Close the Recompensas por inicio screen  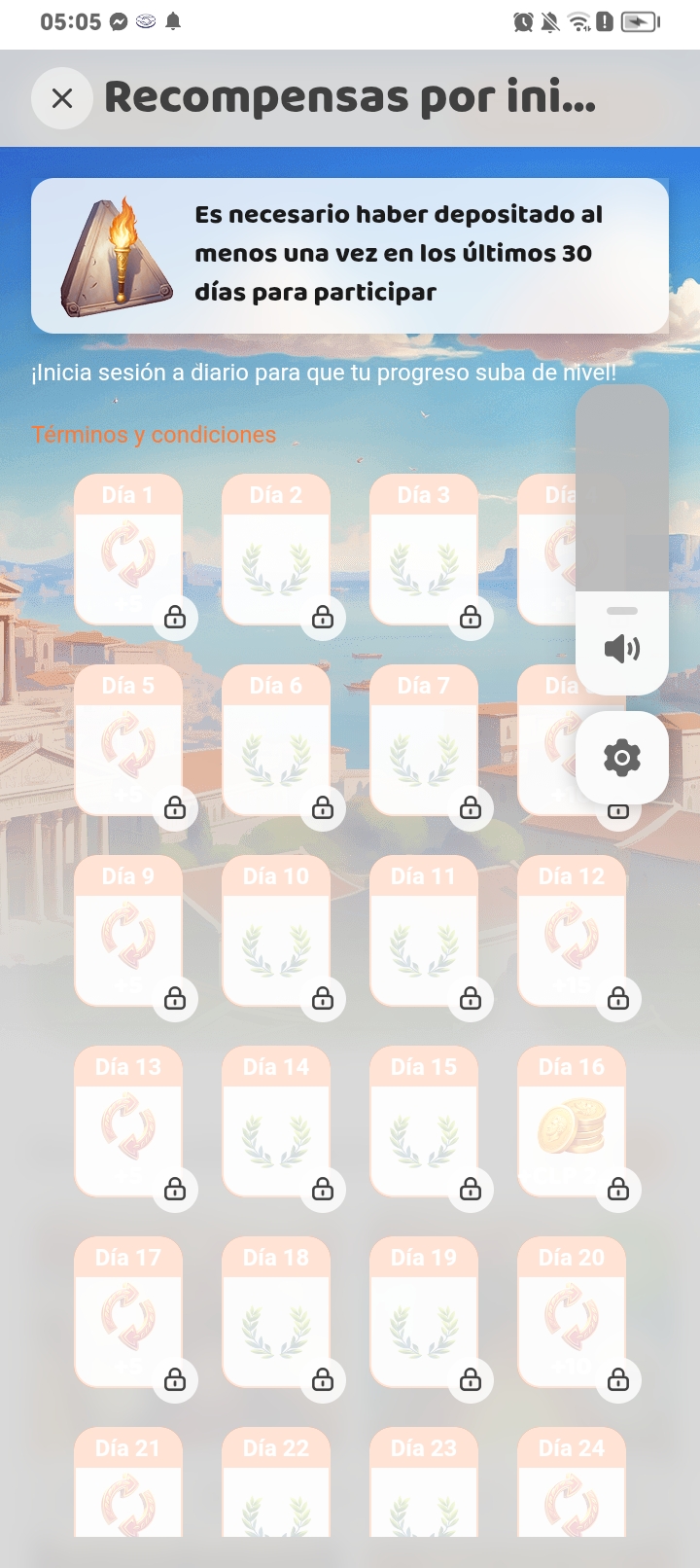(x=62, y=98)
